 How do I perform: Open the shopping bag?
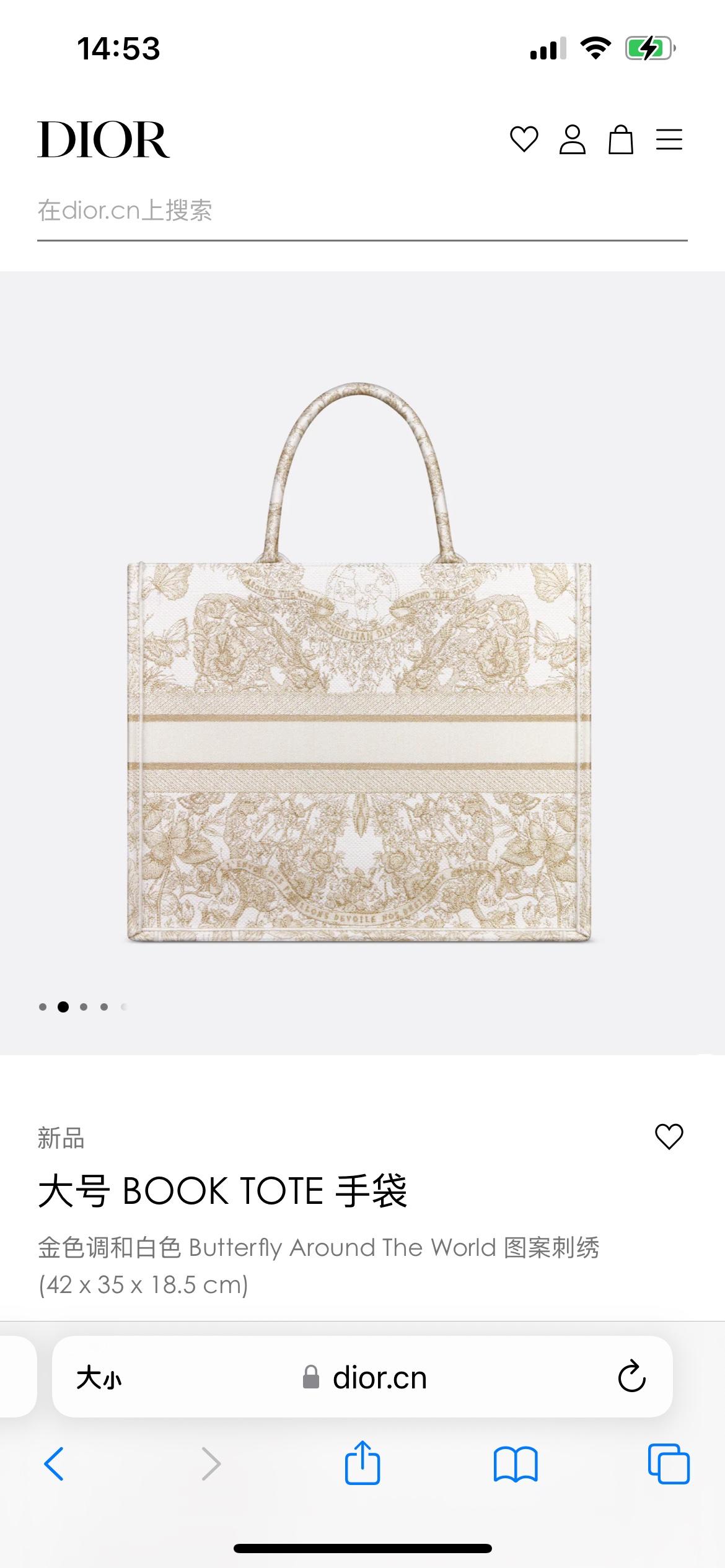click(x=620, y=139)
